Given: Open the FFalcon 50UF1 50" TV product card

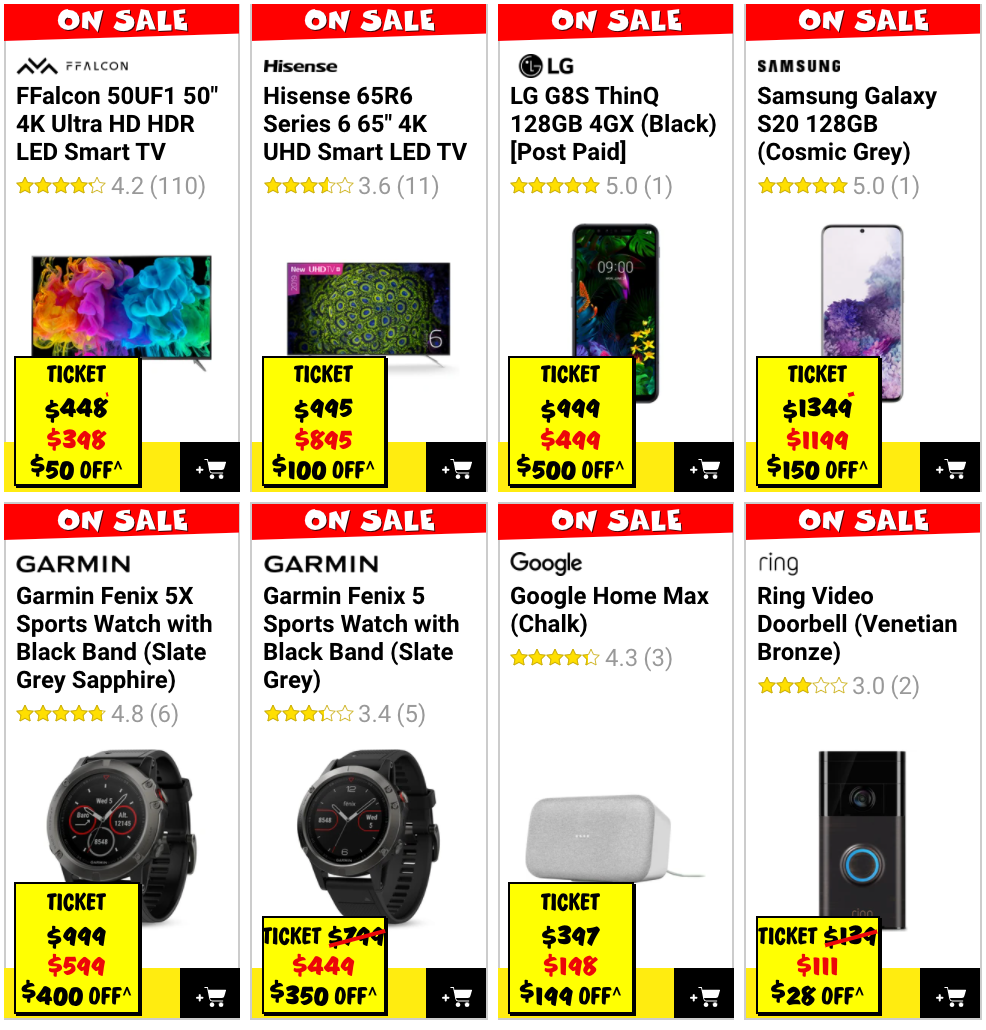Looking at the screenshot, I should tap(117, 124).
